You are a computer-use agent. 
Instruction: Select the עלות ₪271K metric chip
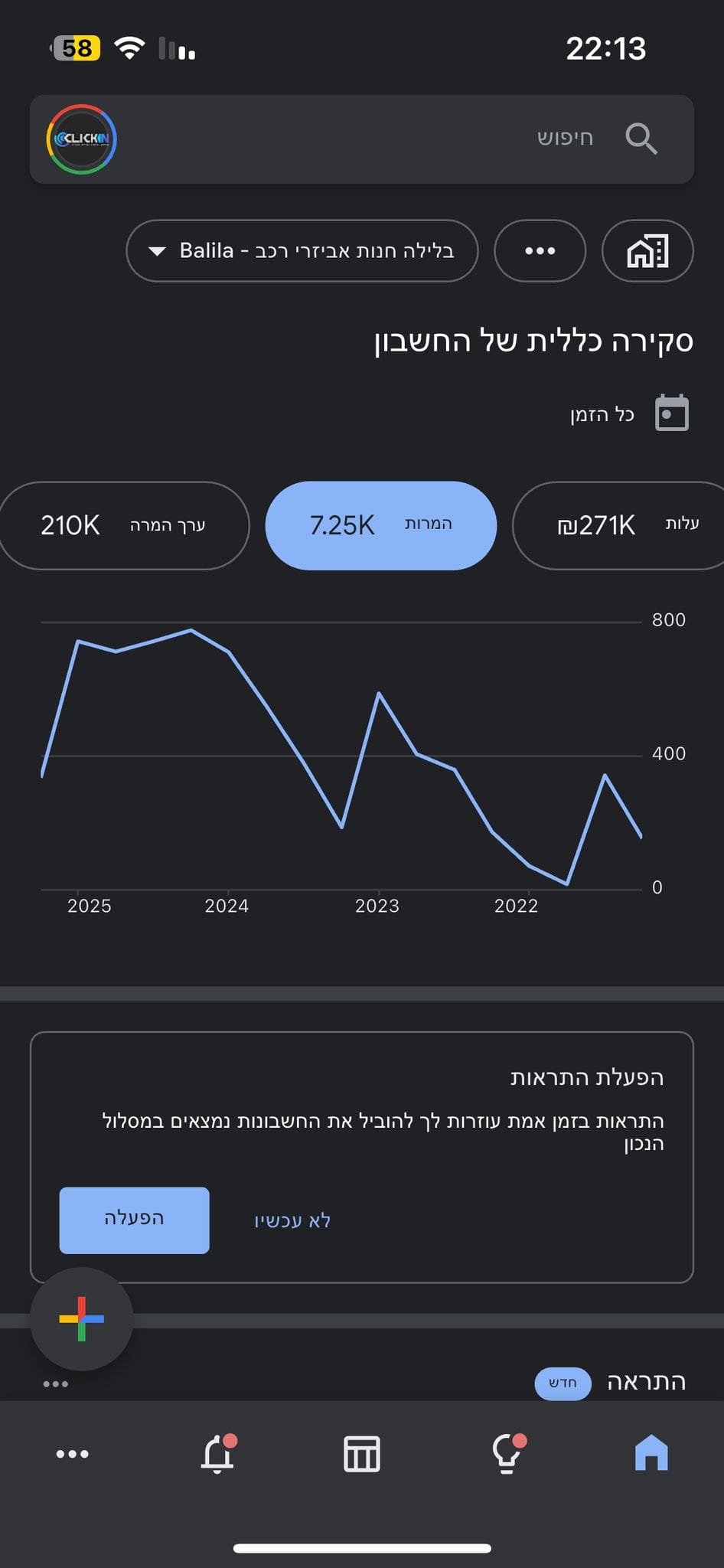coord(618,525)
